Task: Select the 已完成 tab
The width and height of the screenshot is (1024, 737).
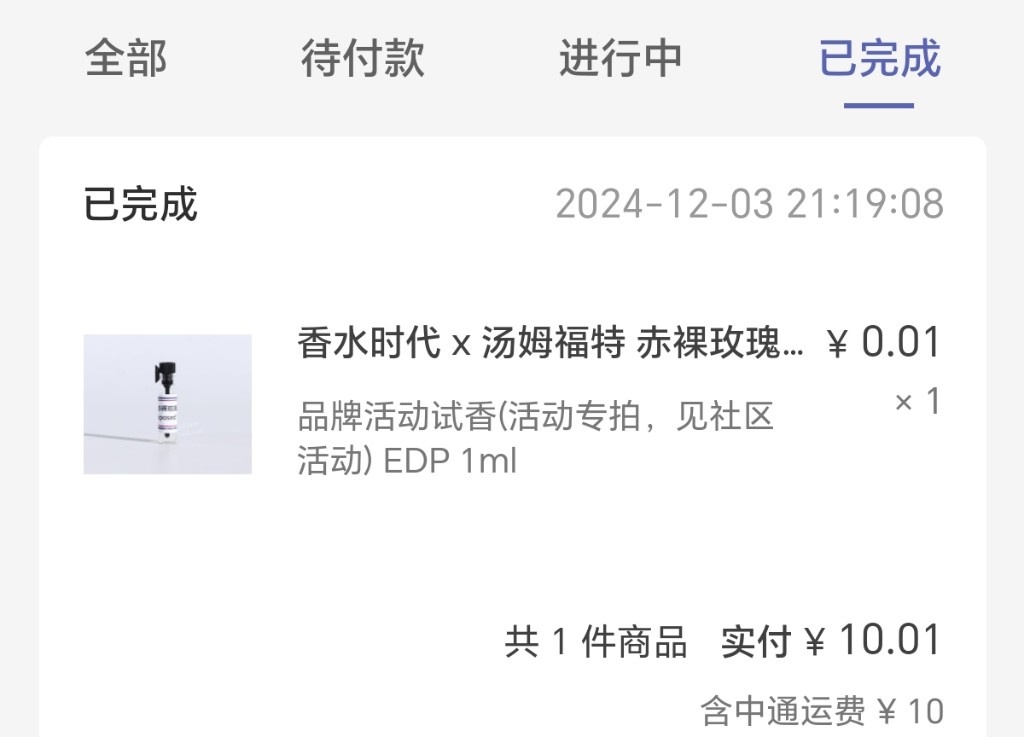Action: (879, 58)
